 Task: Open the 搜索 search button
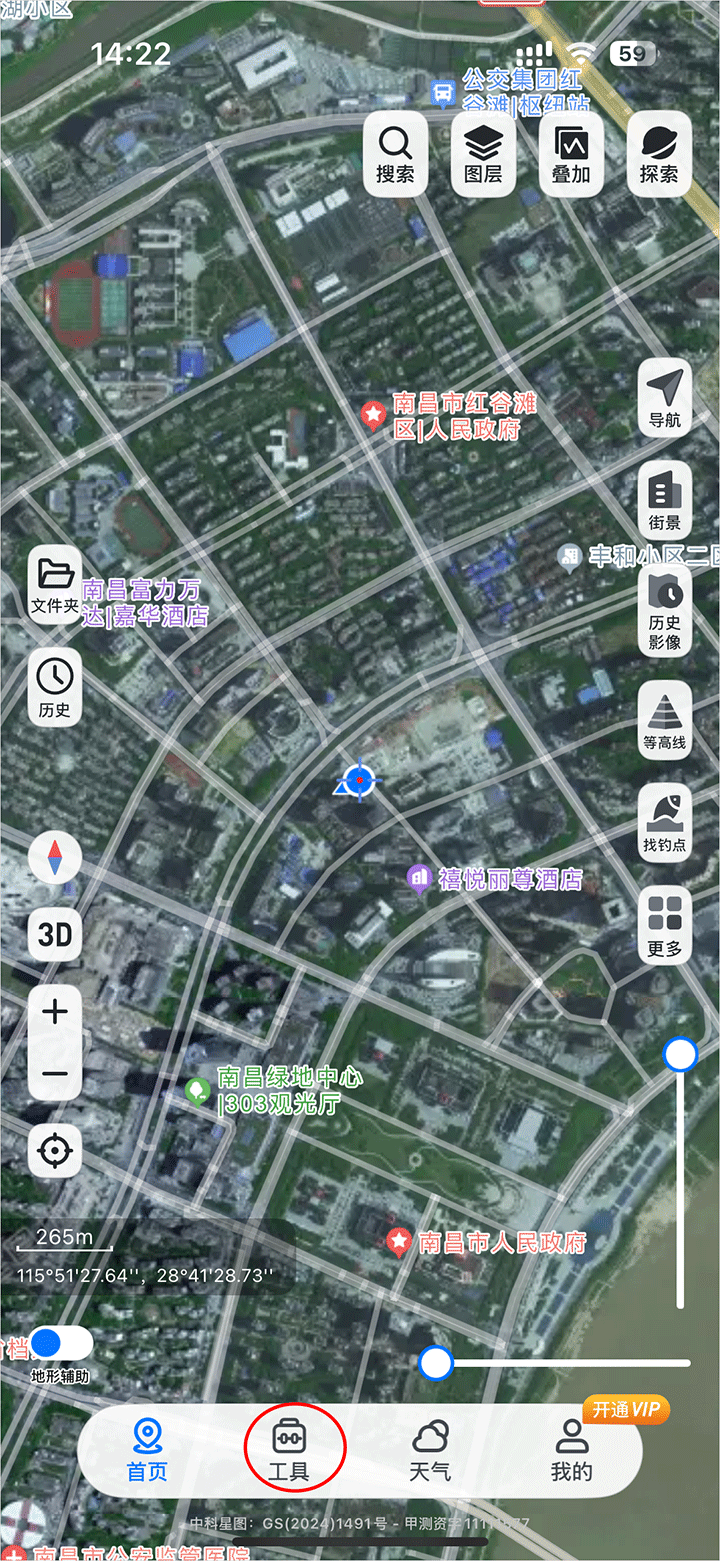coord(395,154)
